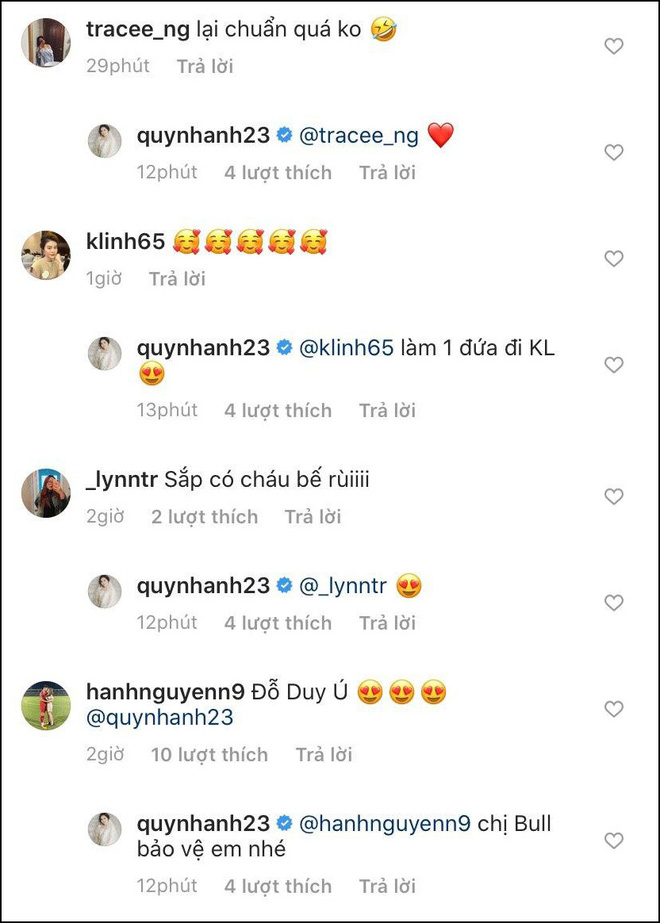The image size is (660, 923).
Task: Like _lynntr's comment
Action: click(614, 496)
